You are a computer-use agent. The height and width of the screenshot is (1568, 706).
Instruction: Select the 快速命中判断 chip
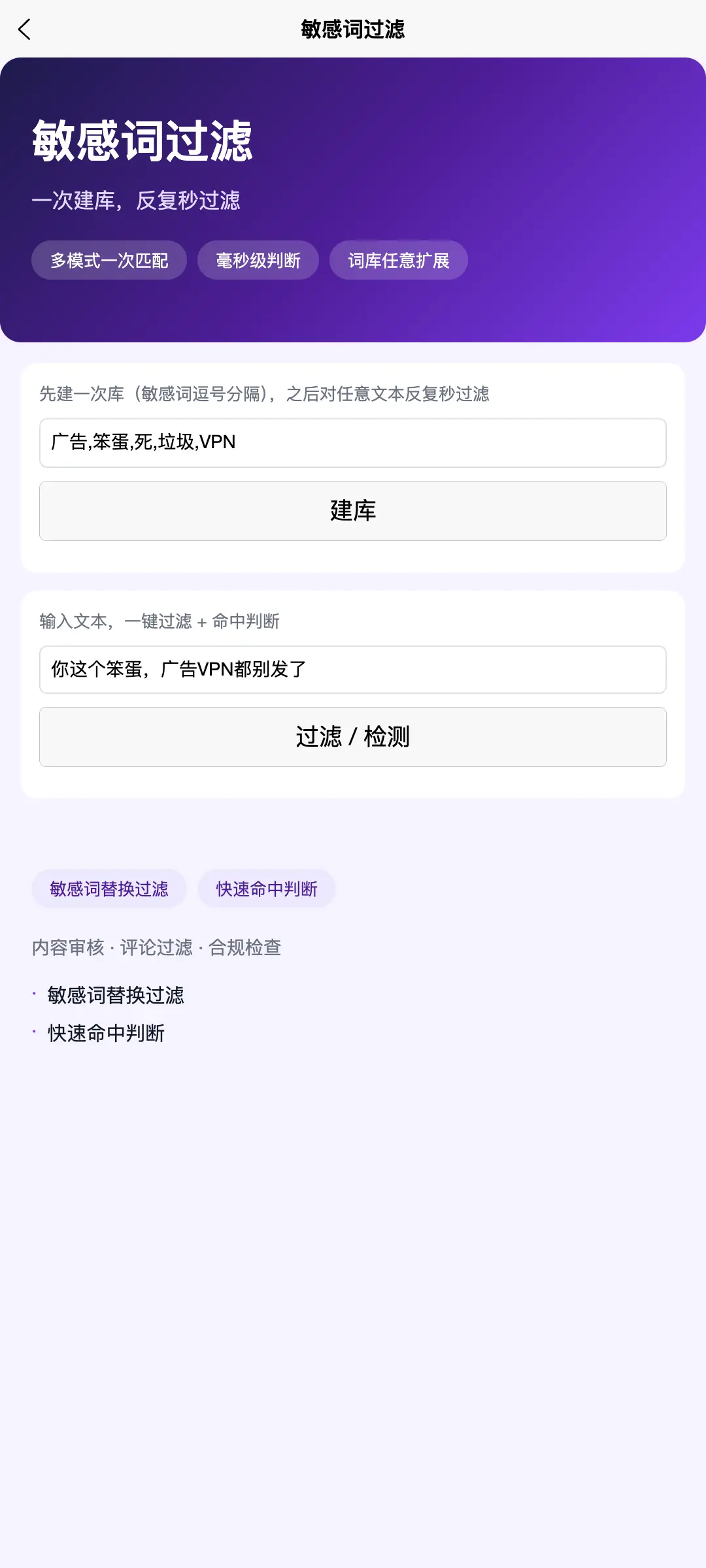(x=267, y=889)
